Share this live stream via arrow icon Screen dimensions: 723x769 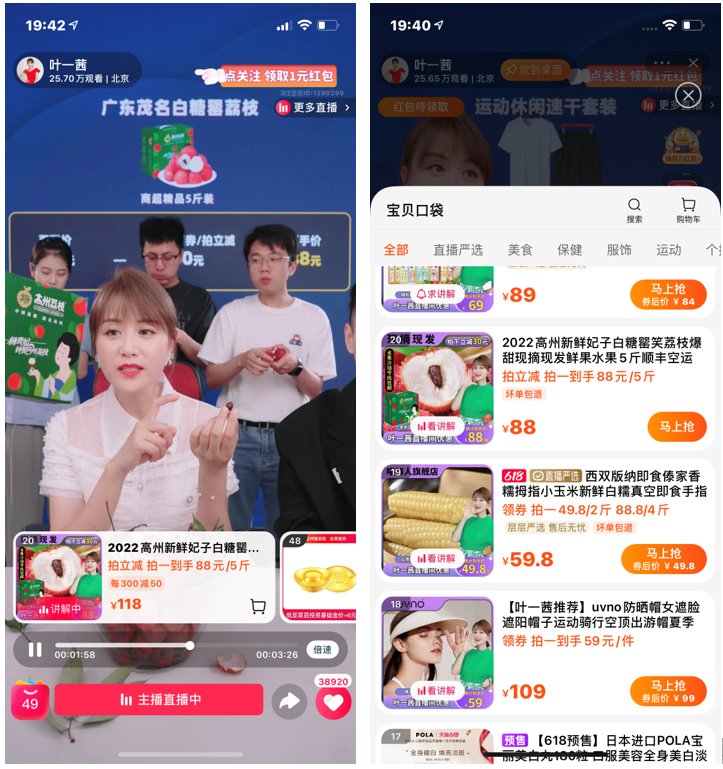point(289,702)
